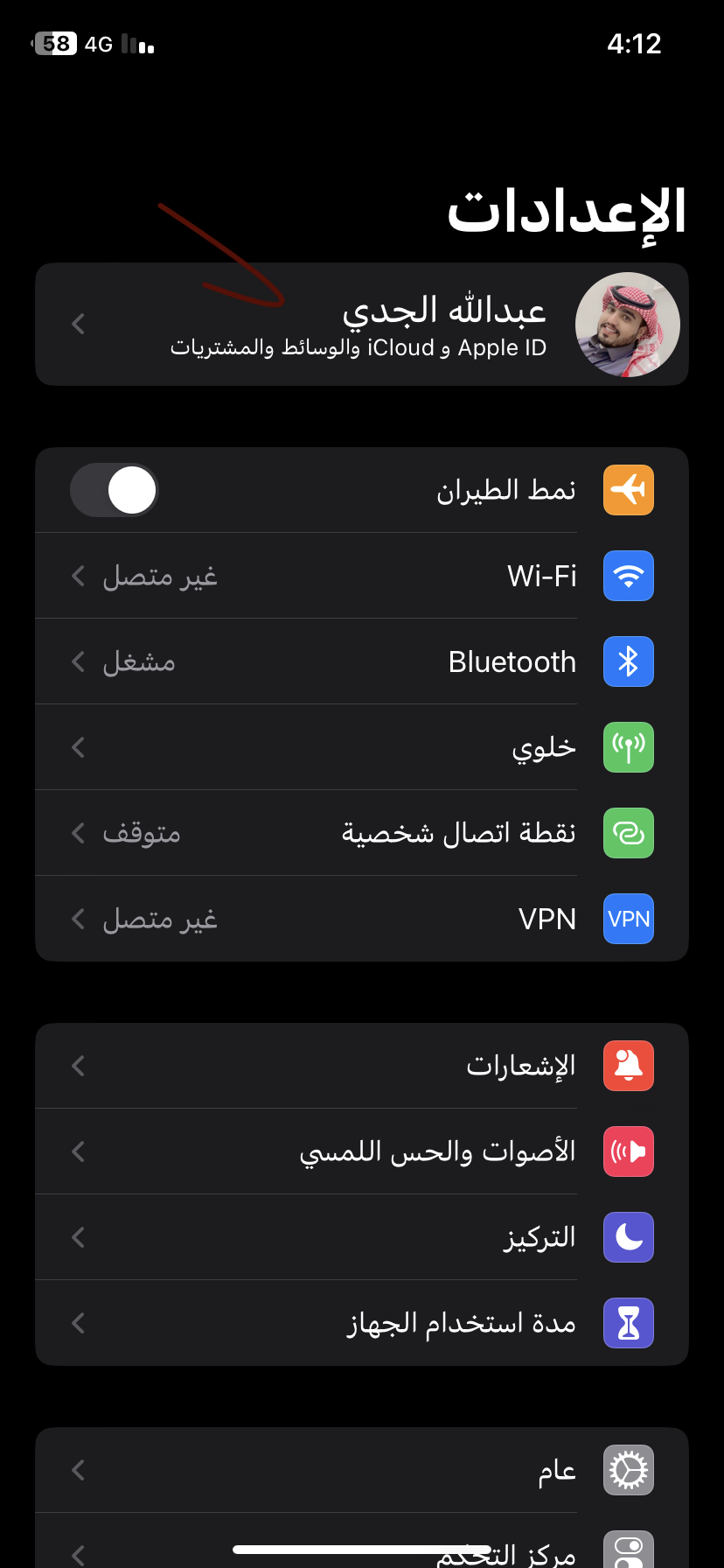Open Bluetooth settings
Viewport: 724px width, 1568px height.
coord(362,661)
